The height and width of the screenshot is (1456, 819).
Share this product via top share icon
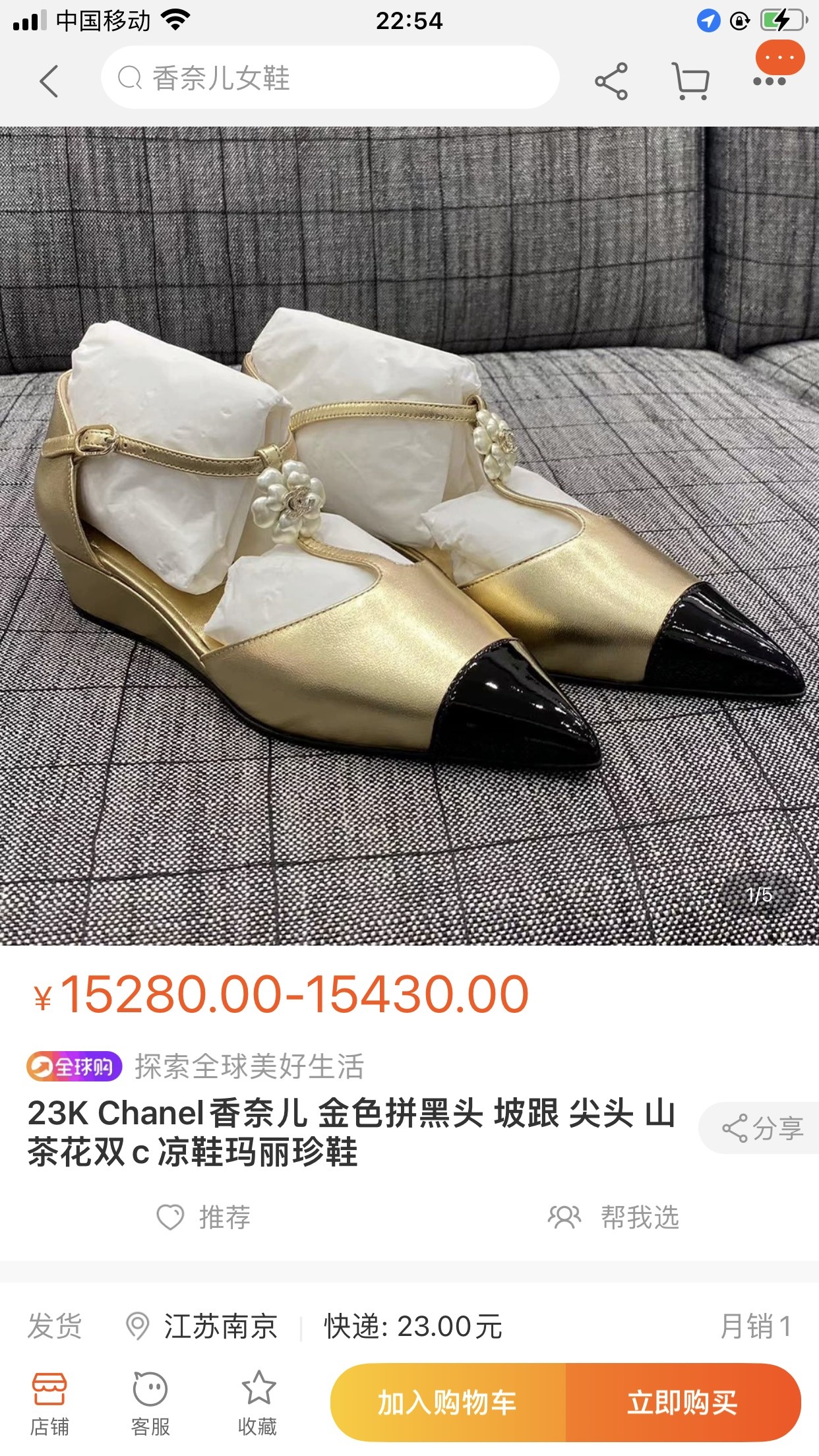click(x=611, y=81)
